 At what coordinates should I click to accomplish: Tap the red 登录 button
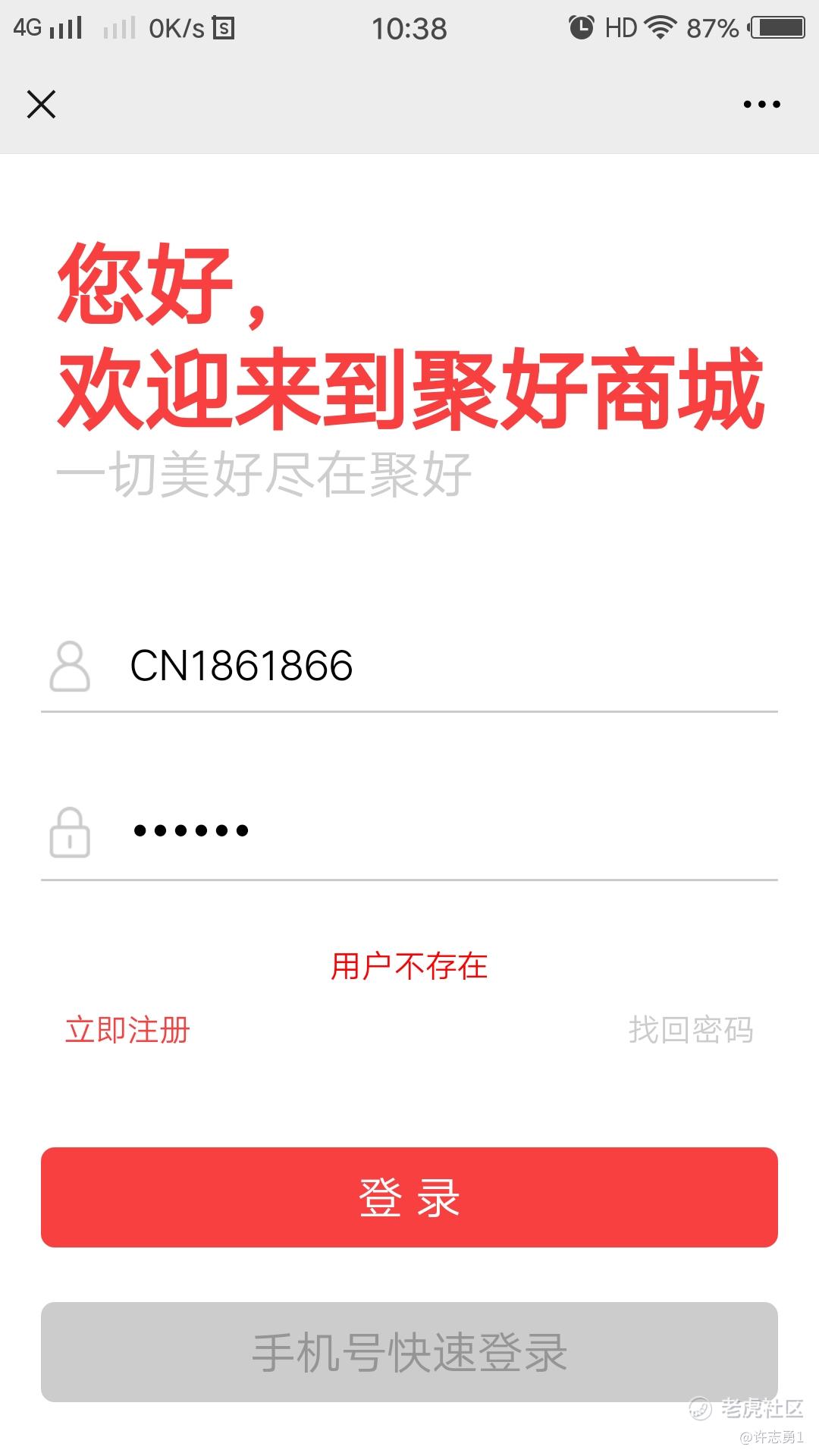(x=409, y=1197)
